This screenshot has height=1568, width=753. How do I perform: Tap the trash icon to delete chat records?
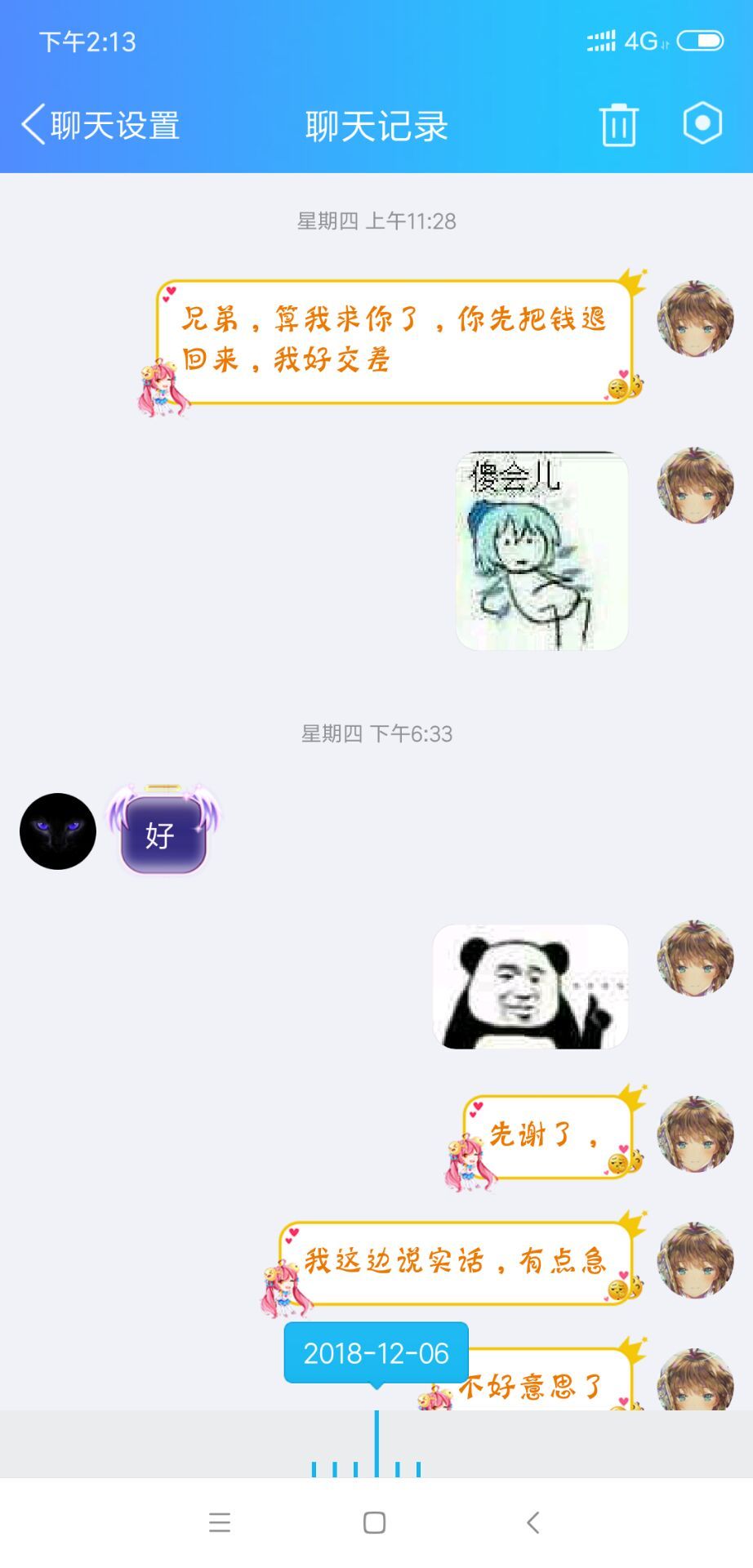[618, 125]
